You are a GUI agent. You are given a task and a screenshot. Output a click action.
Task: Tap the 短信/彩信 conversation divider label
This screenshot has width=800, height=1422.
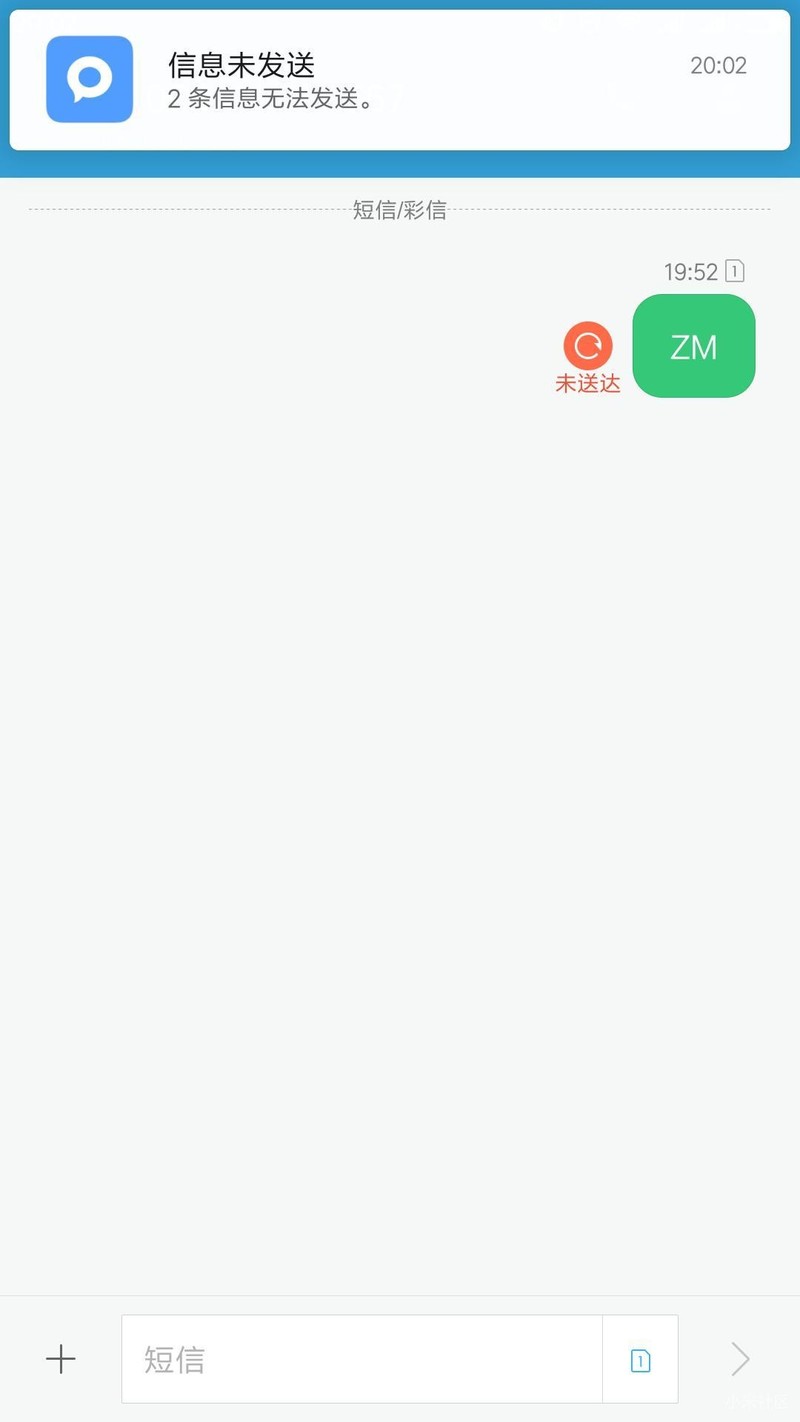tap(400, 210)
